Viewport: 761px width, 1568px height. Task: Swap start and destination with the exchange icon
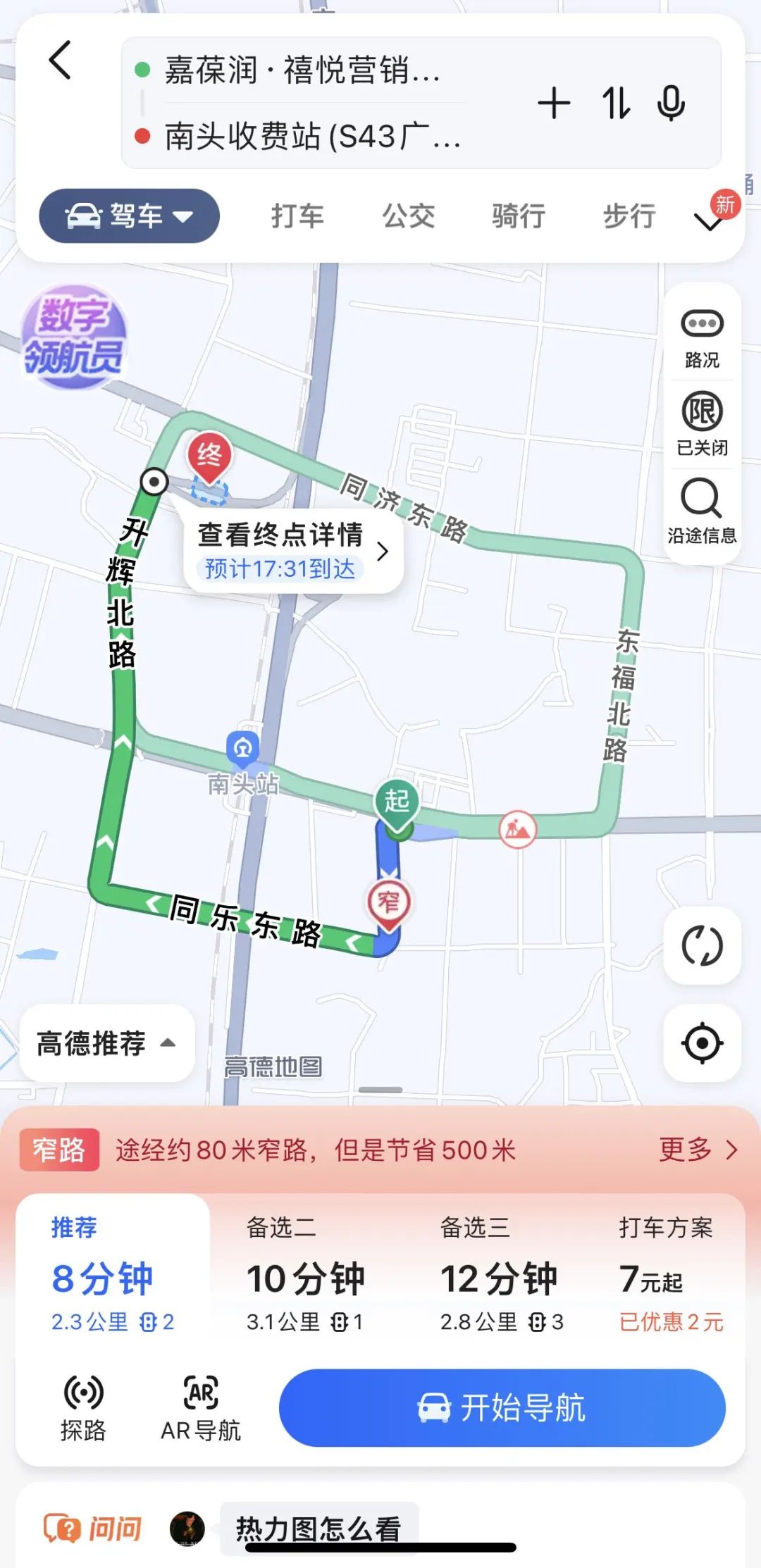[614, 103]
